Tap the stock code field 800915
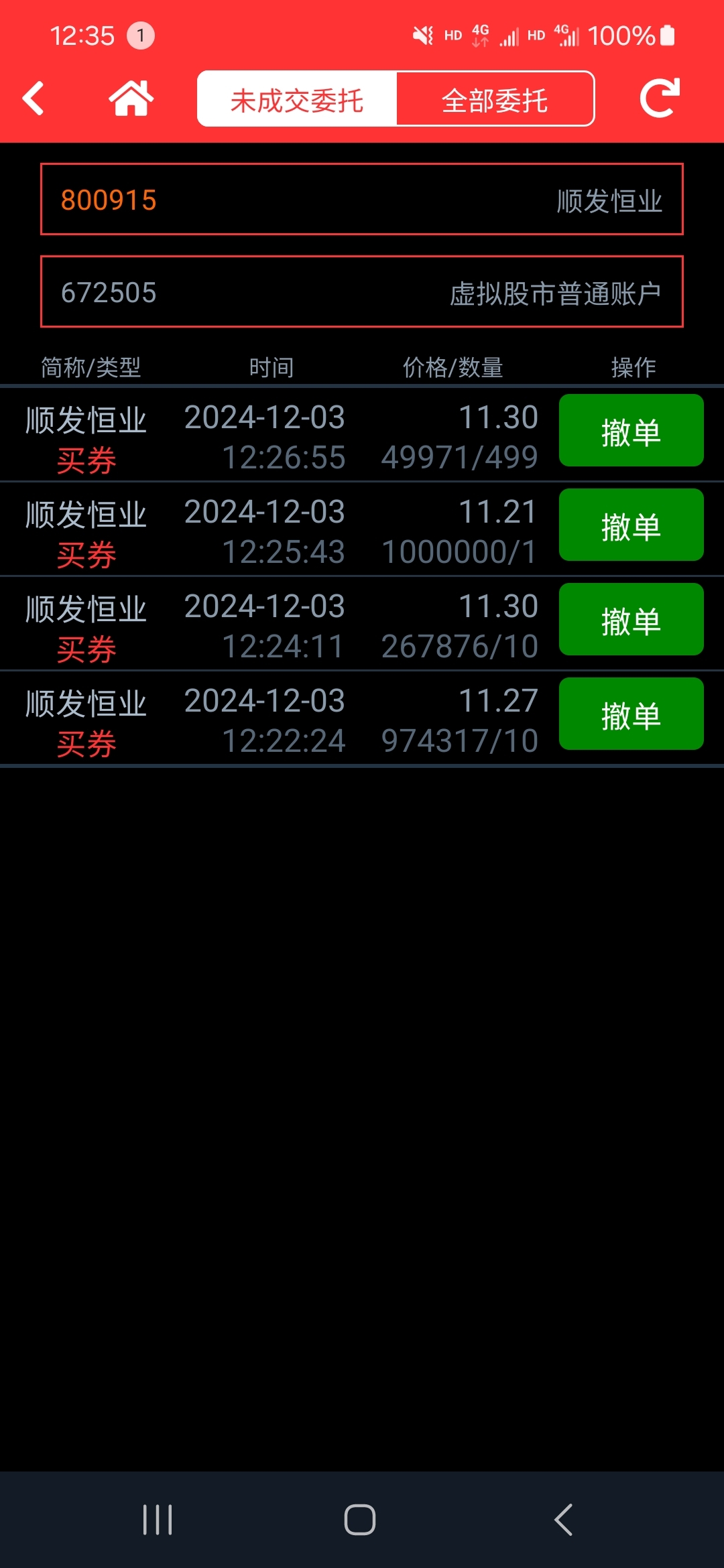Image resolution: width=724 pixels, height=1568 pixels. (362, 199)
